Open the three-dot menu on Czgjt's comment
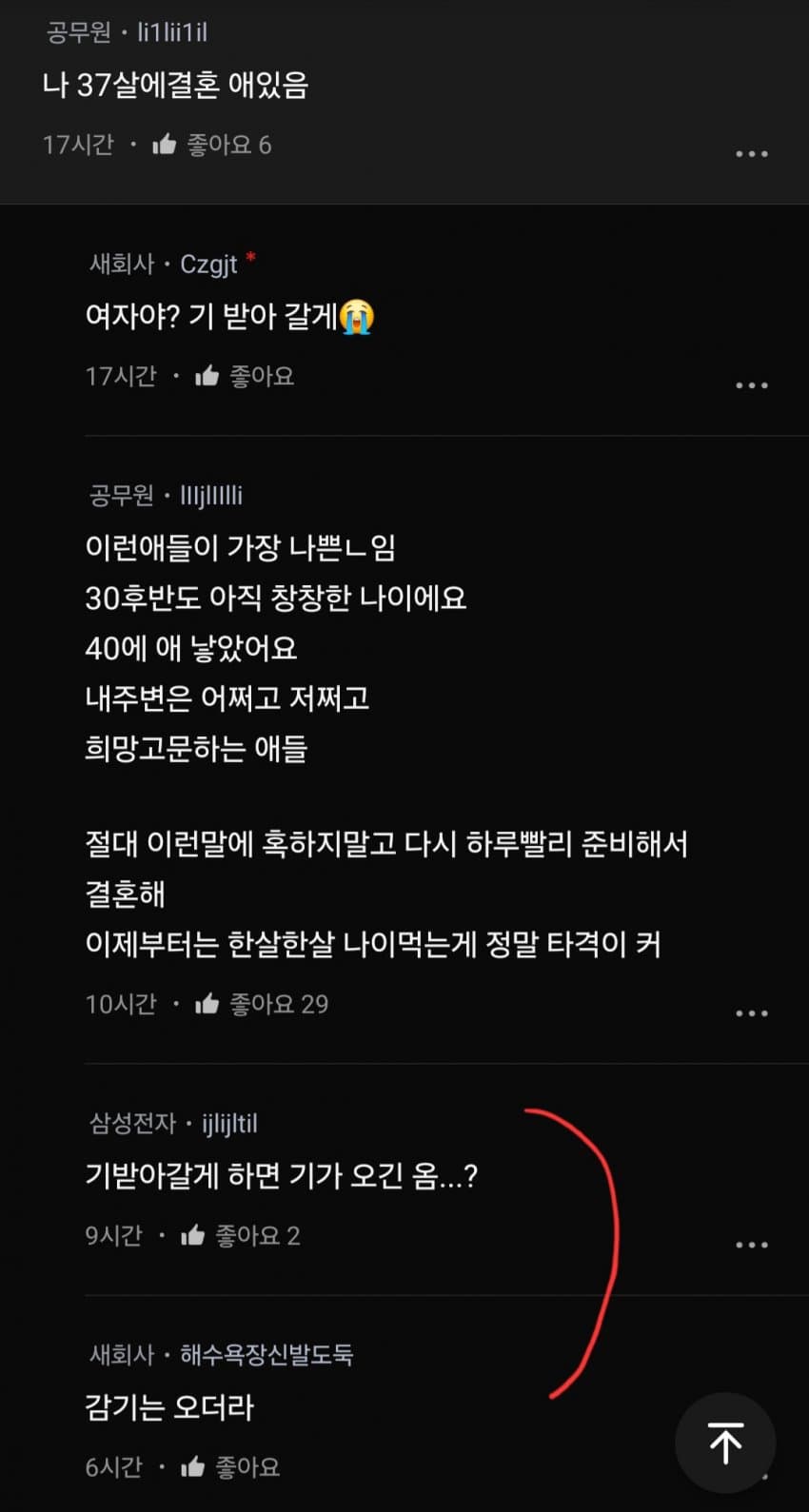The width and height of the screenshot is (809, 1512). [x=752, y=384]
